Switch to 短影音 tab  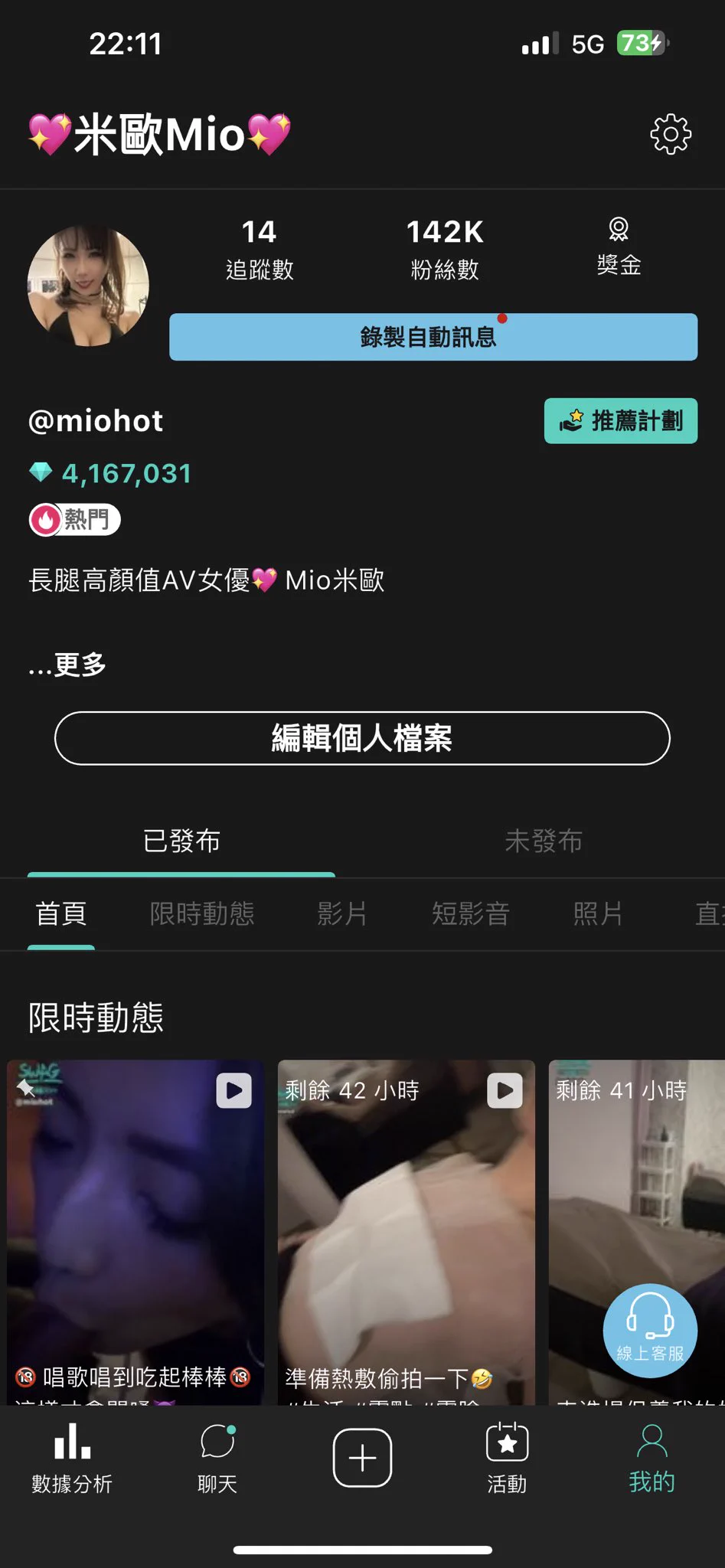coord(470,913)
